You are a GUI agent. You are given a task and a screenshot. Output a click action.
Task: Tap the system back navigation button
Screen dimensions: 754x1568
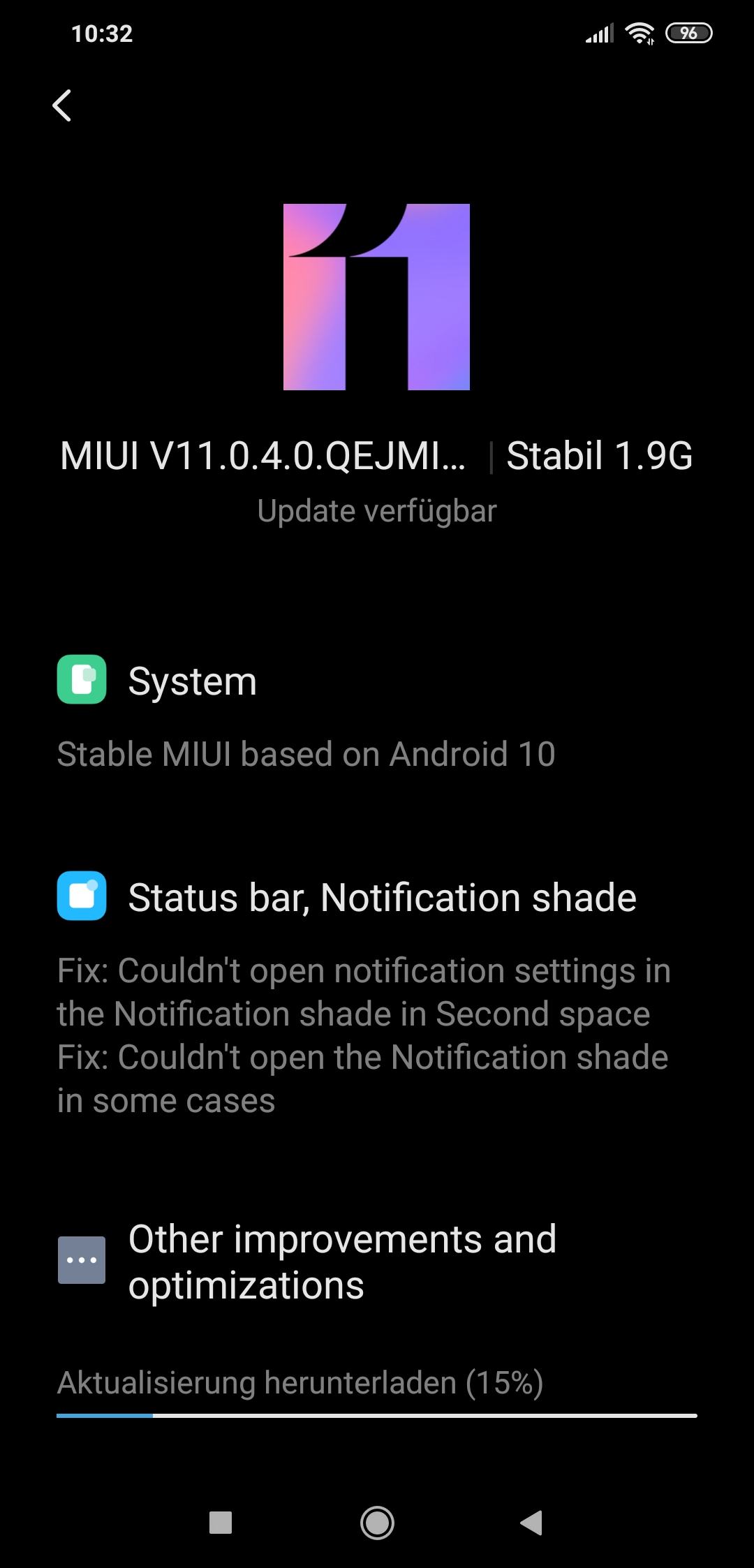coord(532,1523)
